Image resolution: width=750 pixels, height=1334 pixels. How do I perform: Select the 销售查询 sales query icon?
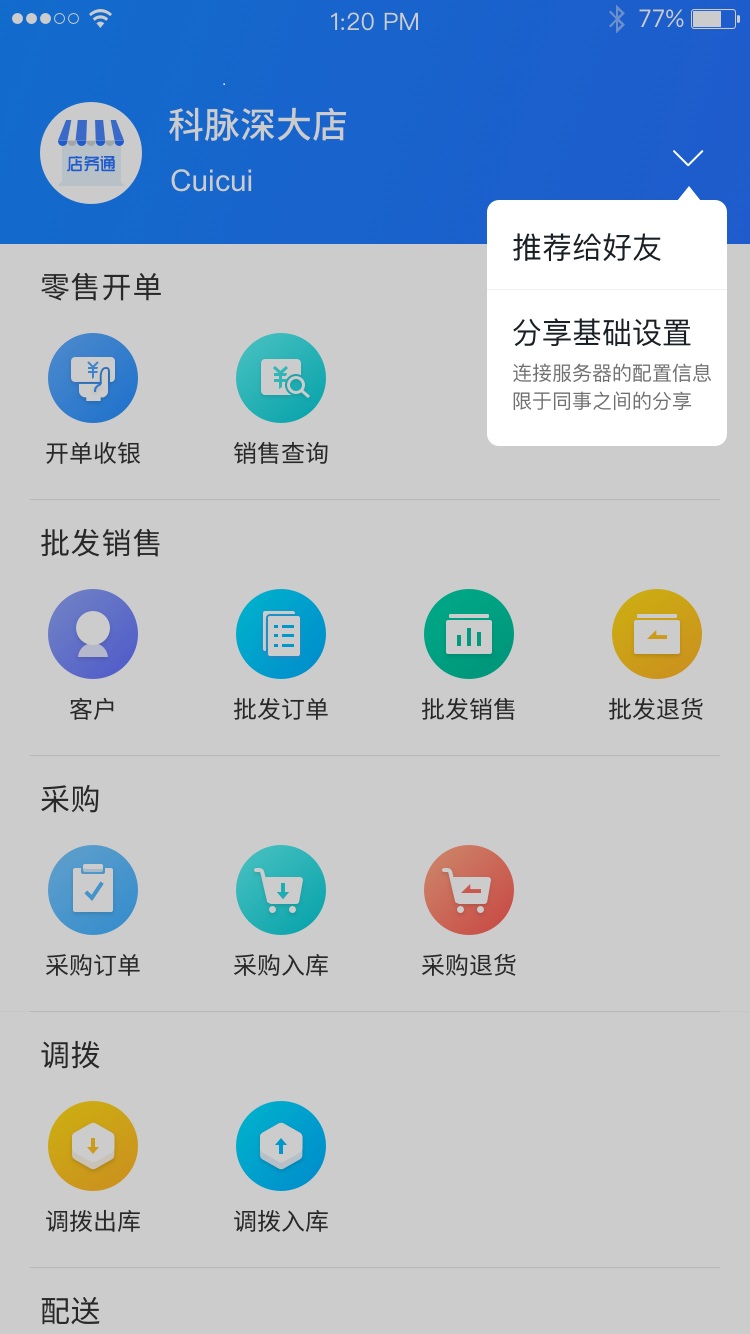click(x=281, y=377)
